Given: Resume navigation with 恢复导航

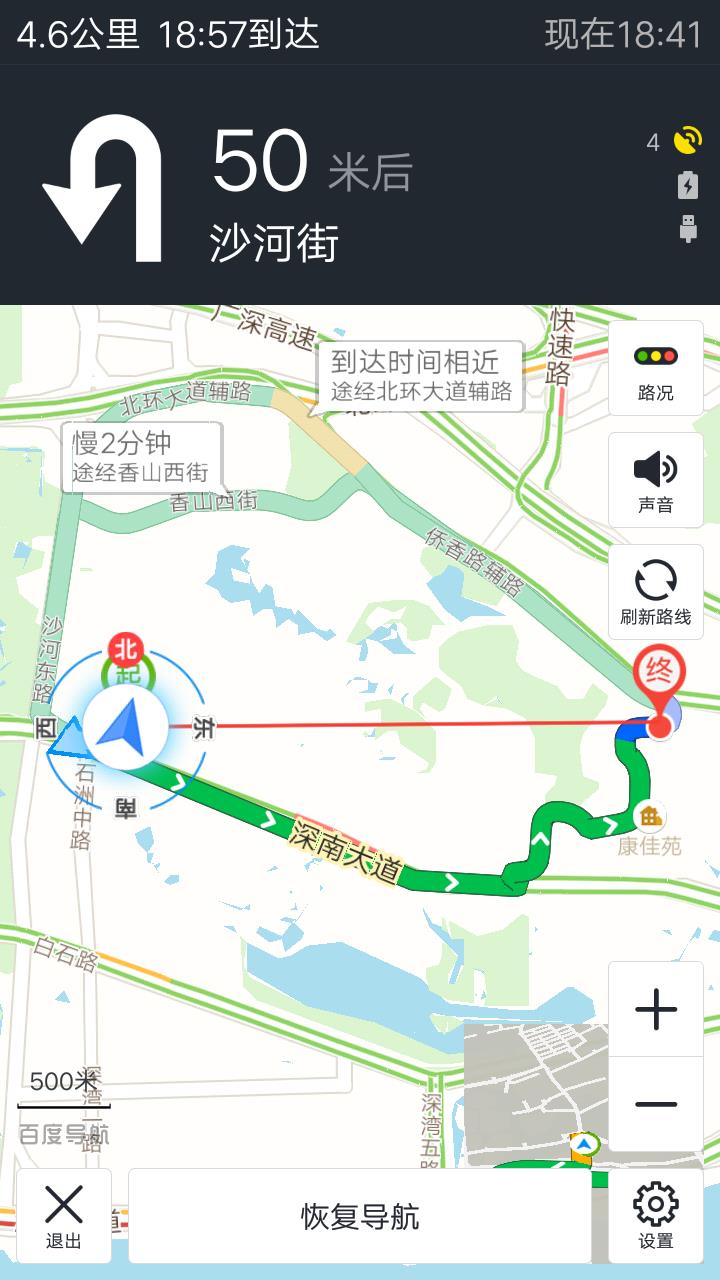Looking at the screenshot, I should (x=360, y=1216).
